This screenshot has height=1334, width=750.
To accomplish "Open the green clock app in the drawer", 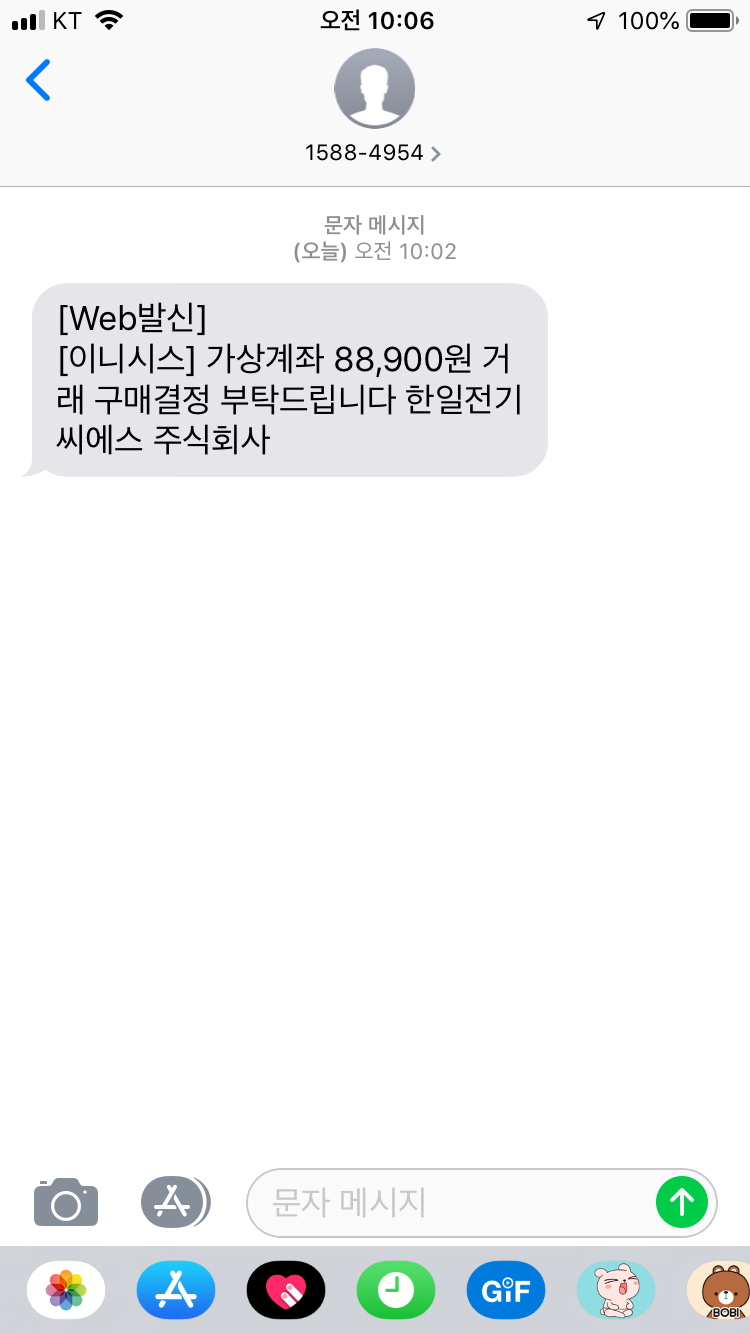I will (396, 1290).
